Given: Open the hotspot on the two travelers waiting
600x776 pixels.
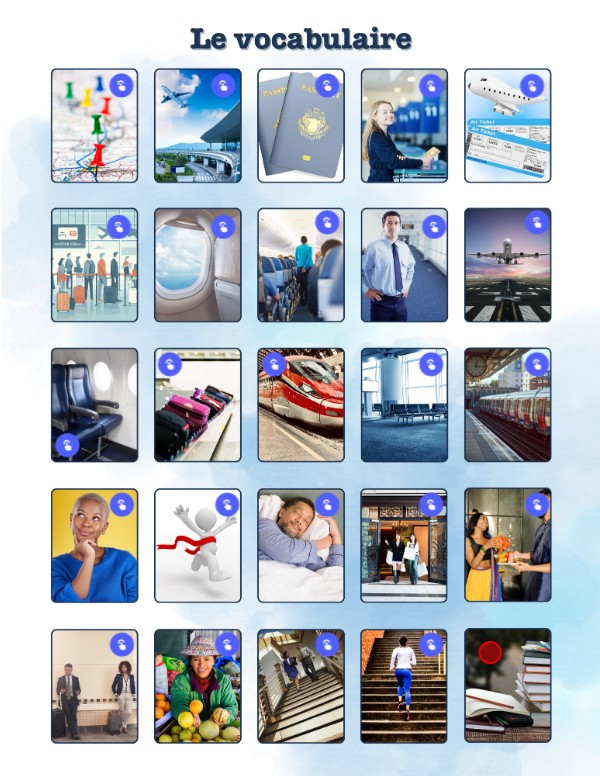Looking at the screenshot, I should (x=121, y=645).
